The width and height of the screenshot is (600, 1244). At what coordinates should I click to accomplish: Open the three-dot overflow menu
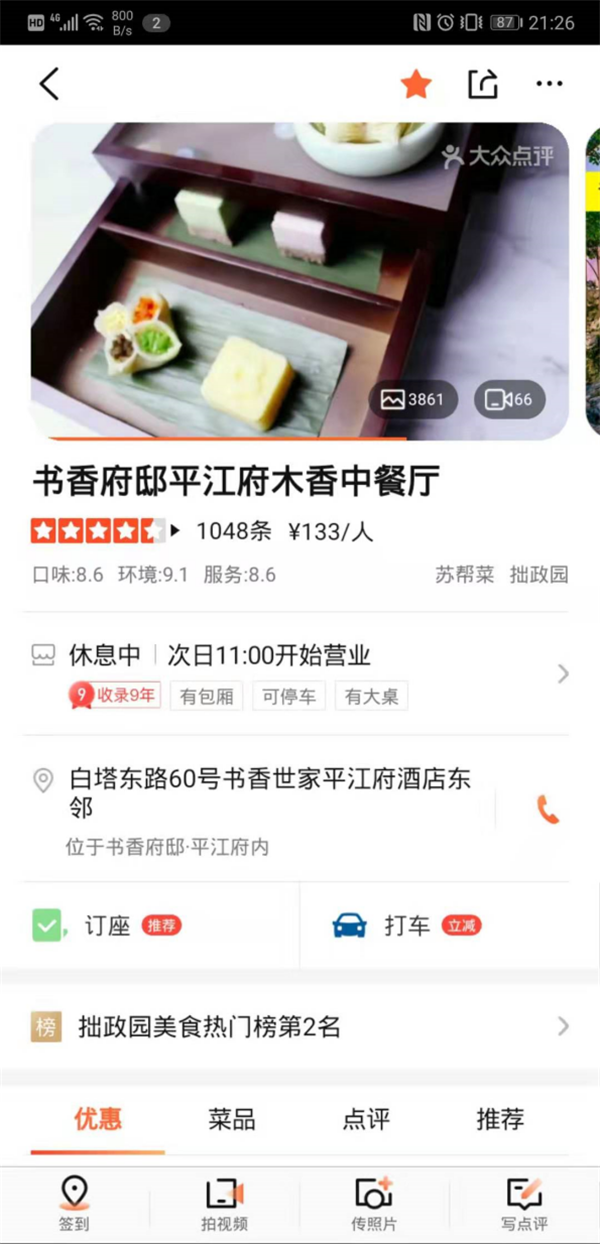point(549,85)
